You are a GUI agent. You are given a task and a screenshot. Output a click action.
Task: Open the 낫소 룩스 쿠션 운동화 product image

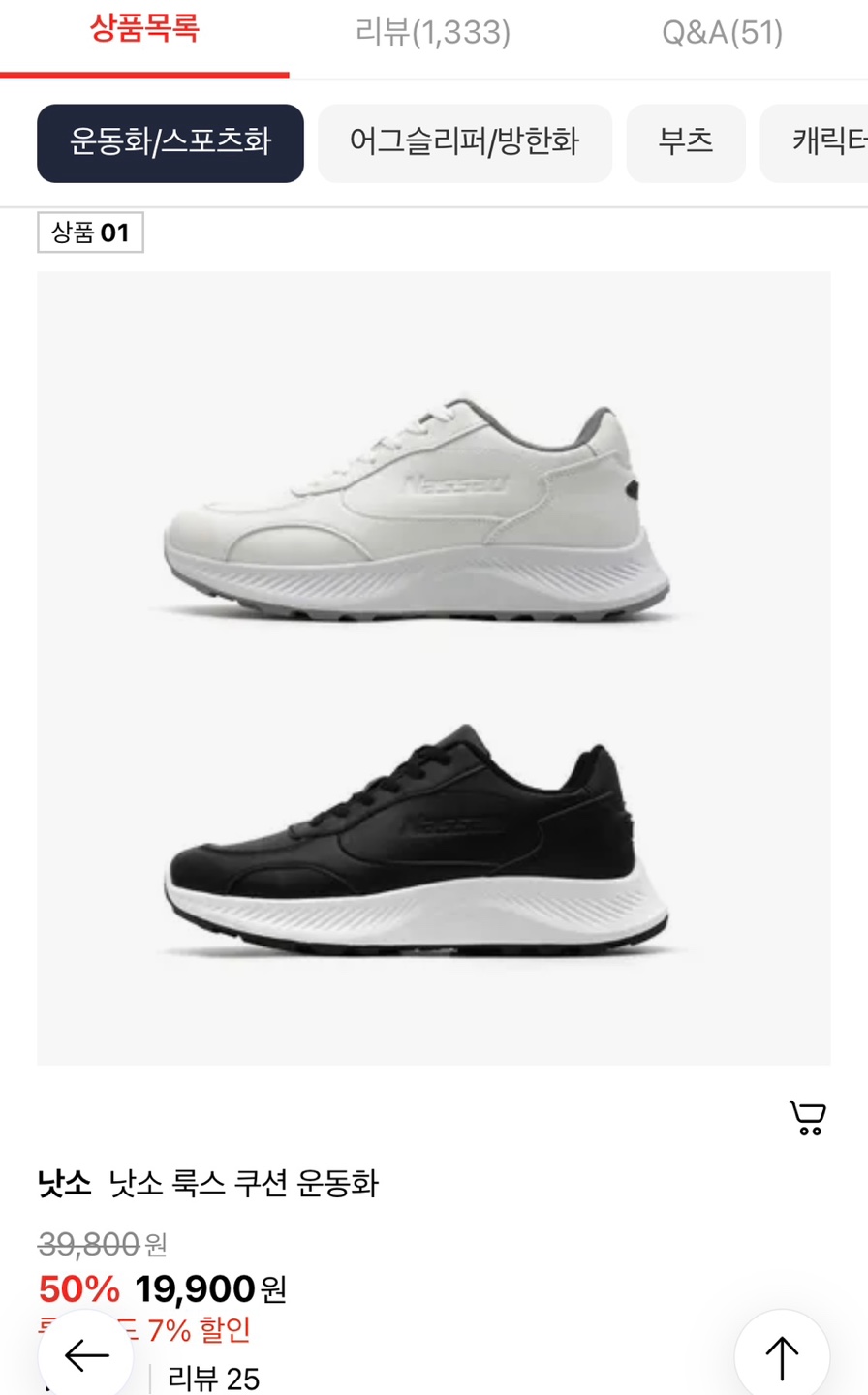(x=433, y=668)
